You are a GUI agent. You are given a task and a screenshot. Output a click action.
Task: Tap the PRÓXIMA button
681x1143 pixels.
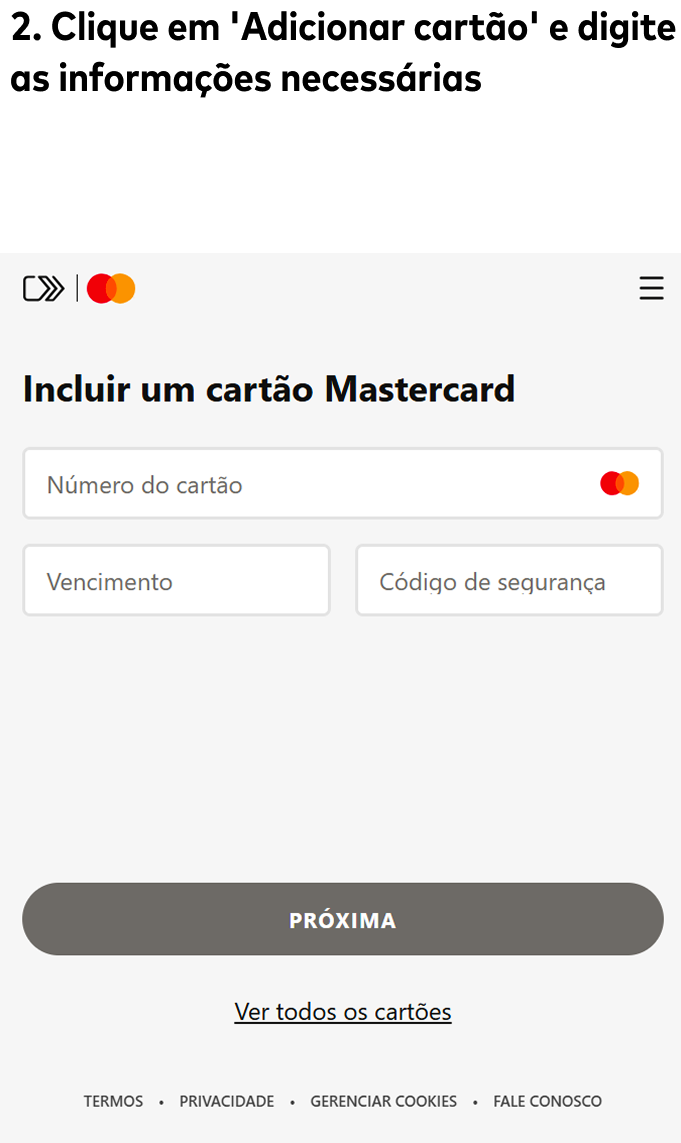click(342, 919)
